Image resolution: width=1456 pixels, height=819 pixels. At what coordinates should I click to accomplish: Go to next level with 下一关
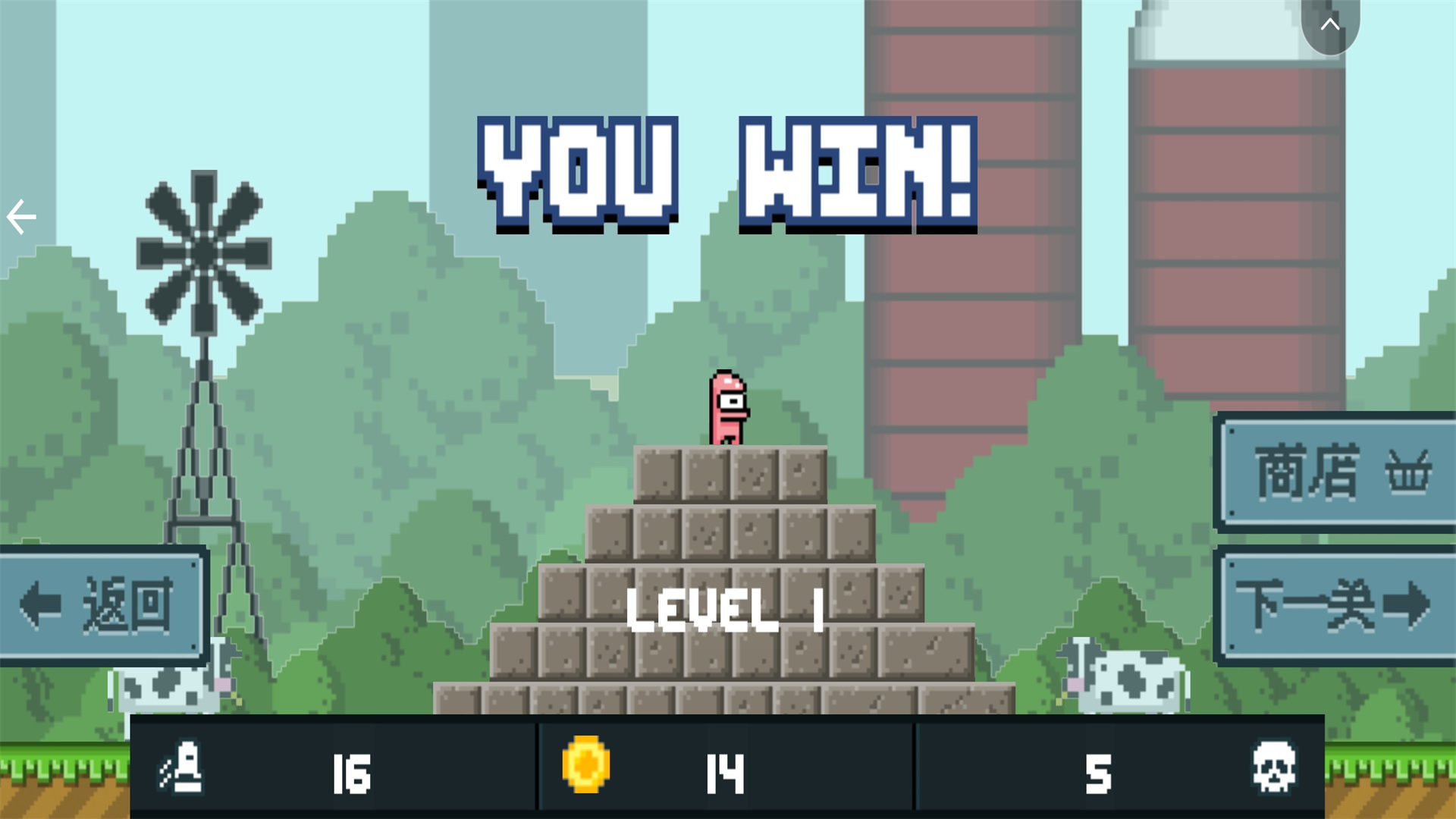pos(1336,605)
